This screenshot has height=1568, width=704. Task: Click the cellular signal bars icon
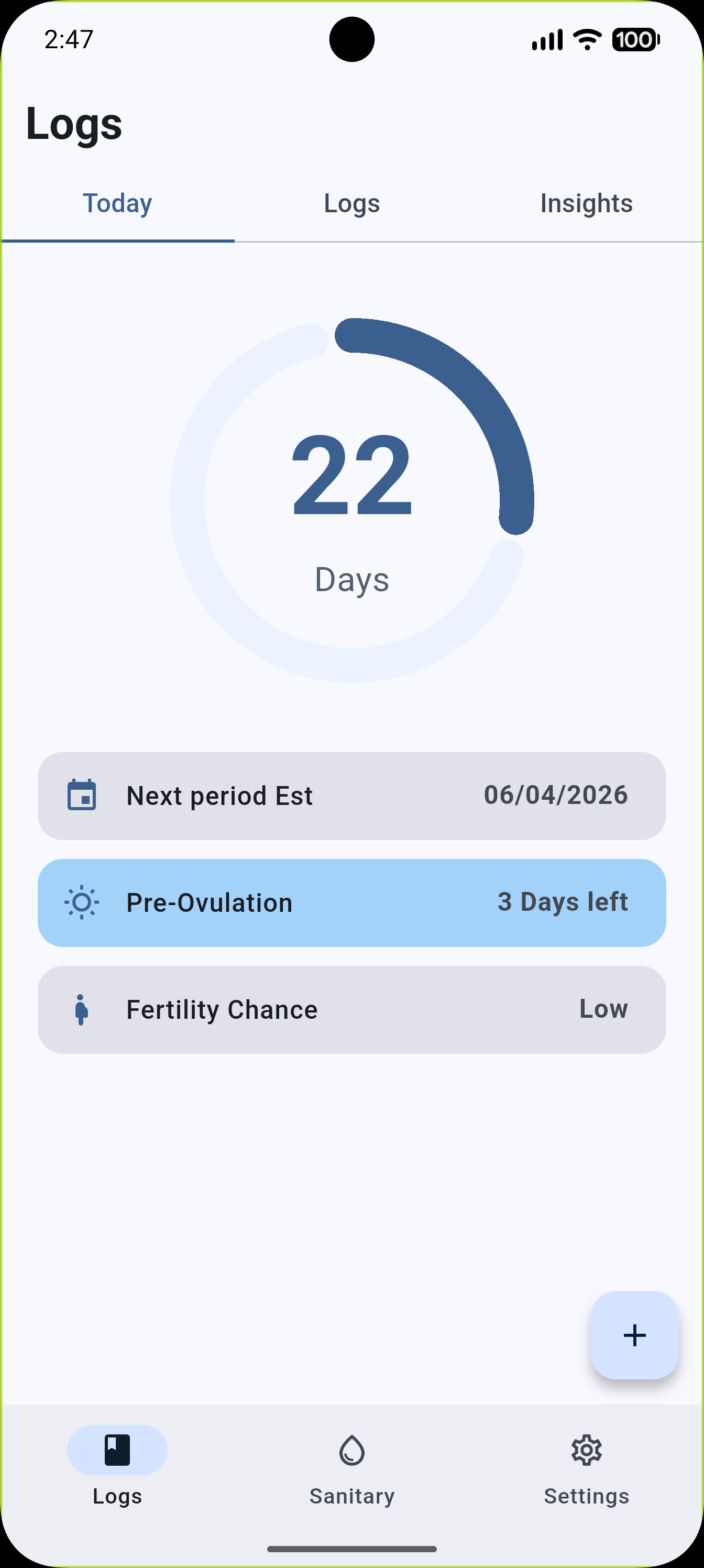tap(546, 39)
